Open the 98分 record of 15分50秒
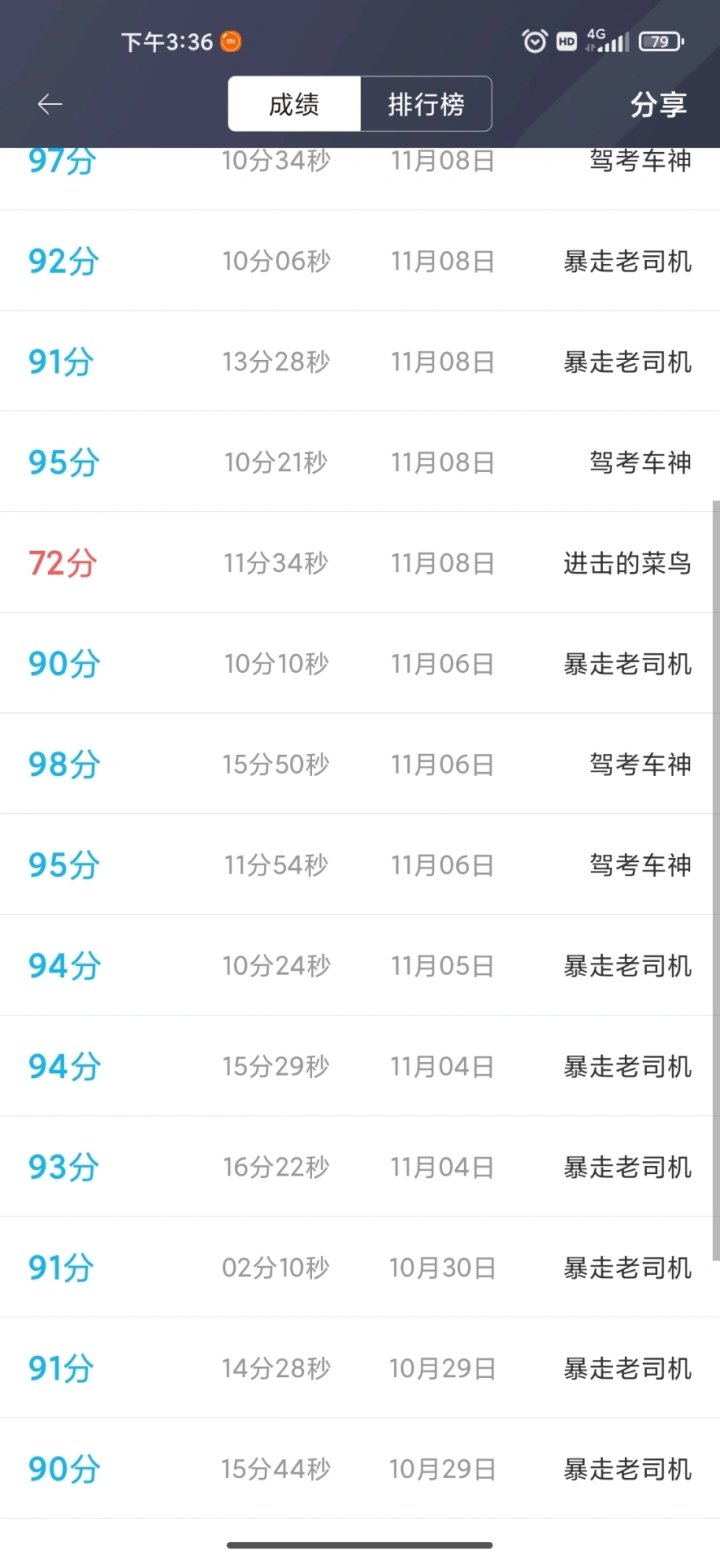 tap(360, 764)
